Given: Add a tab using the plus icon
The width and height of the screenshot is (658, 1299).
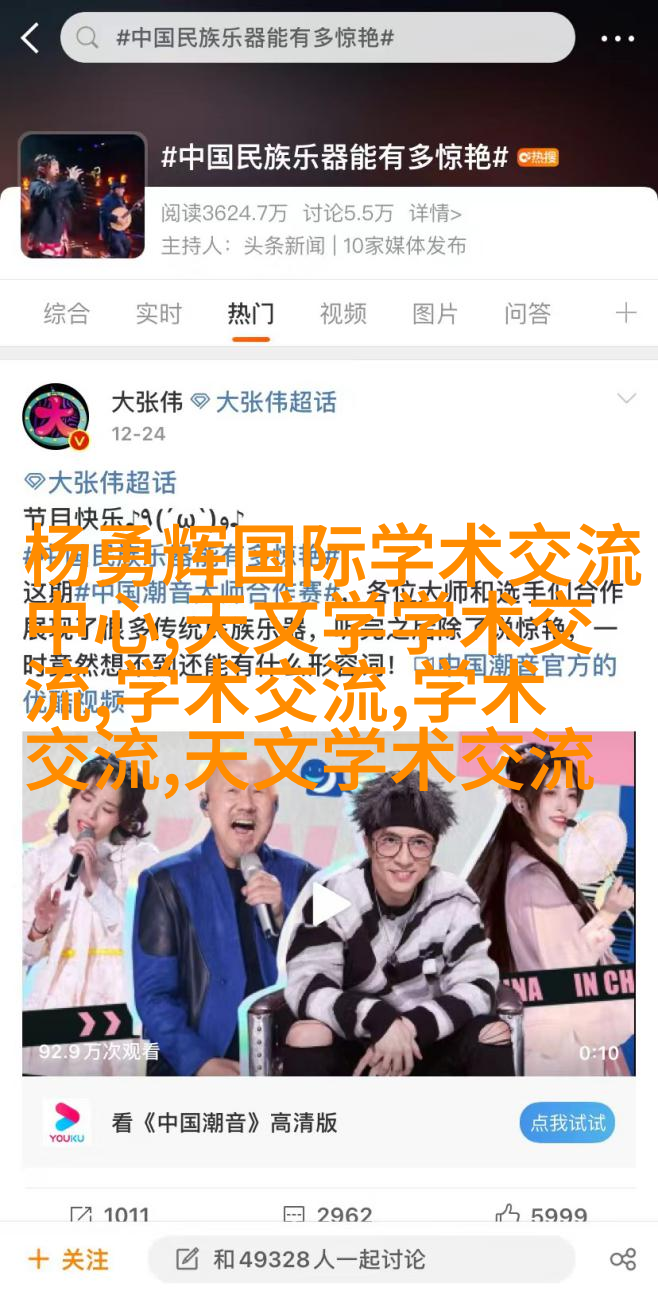Looking at the screenshot, I should [626, 313].
